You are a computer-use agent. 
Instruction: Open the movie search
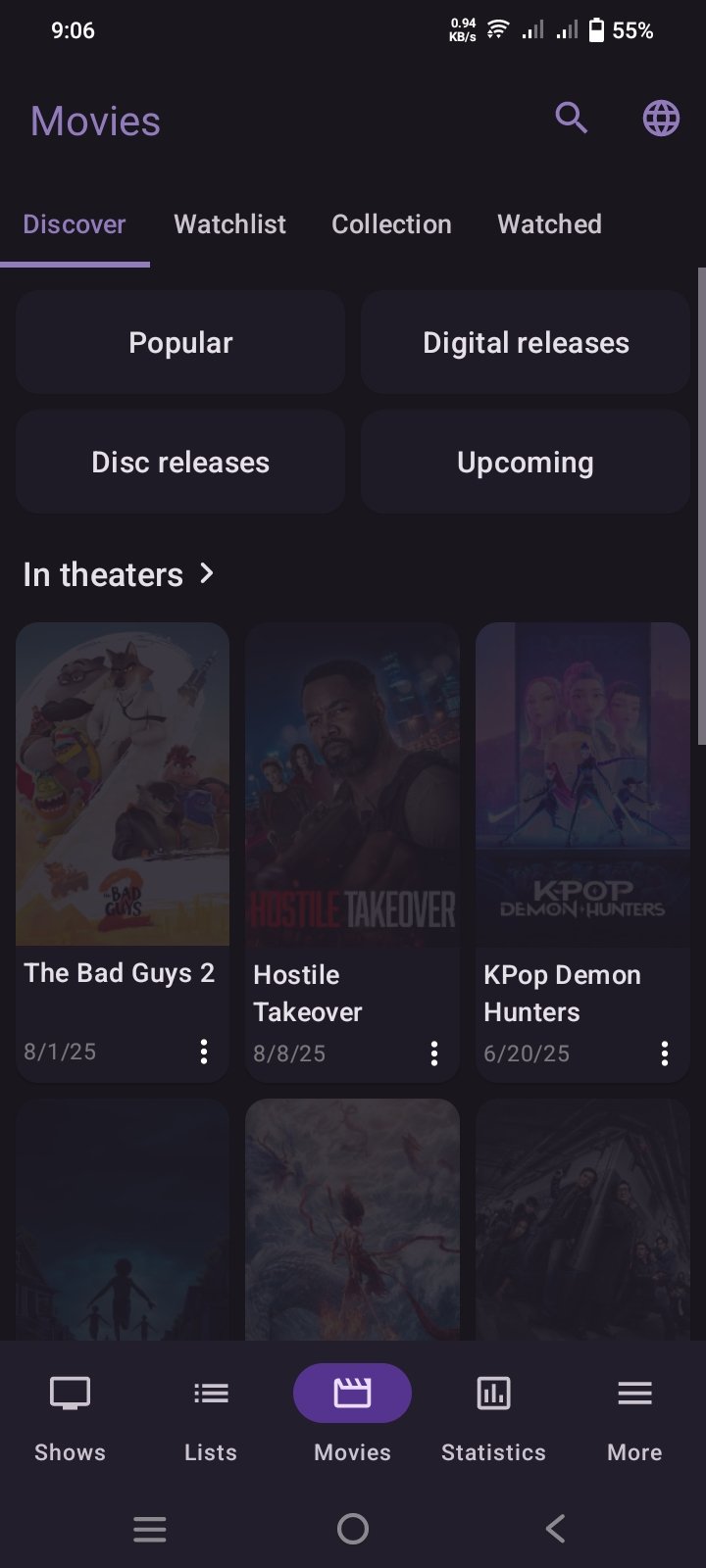click(x=571, y=119)
